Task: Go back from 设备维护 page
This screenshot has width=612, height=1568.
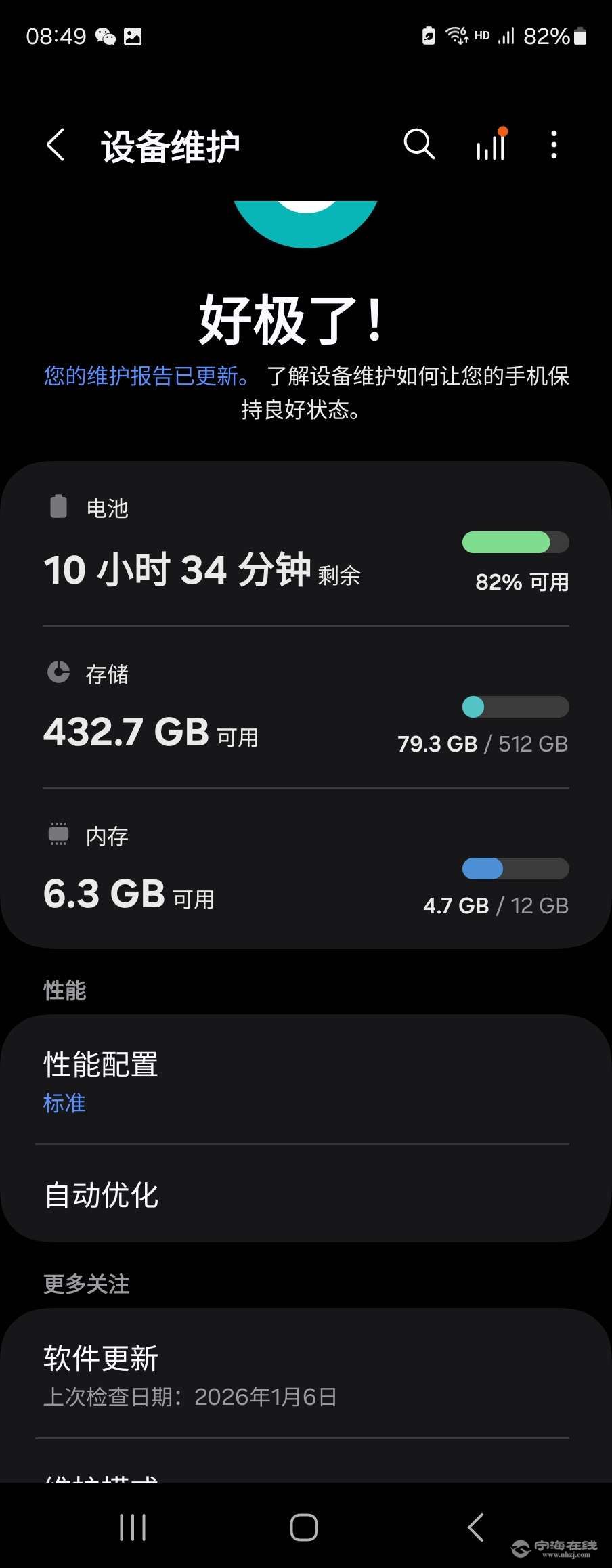Action: [x=56, y=145]
